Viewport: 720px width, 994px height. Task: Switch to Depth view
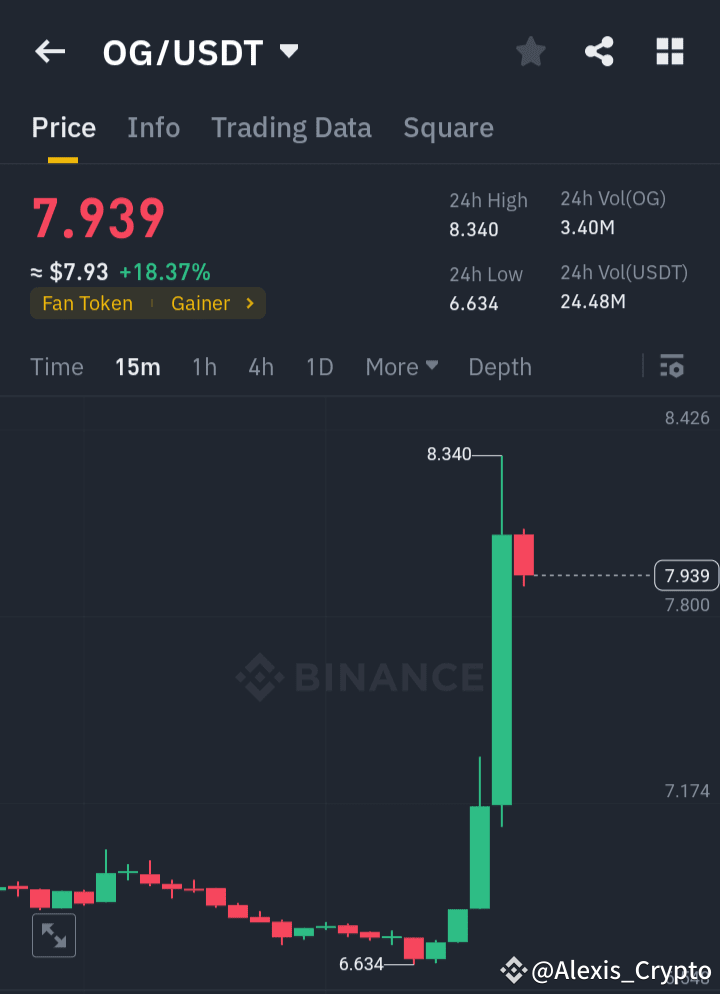pyautogui.click(x=500, y=367)
